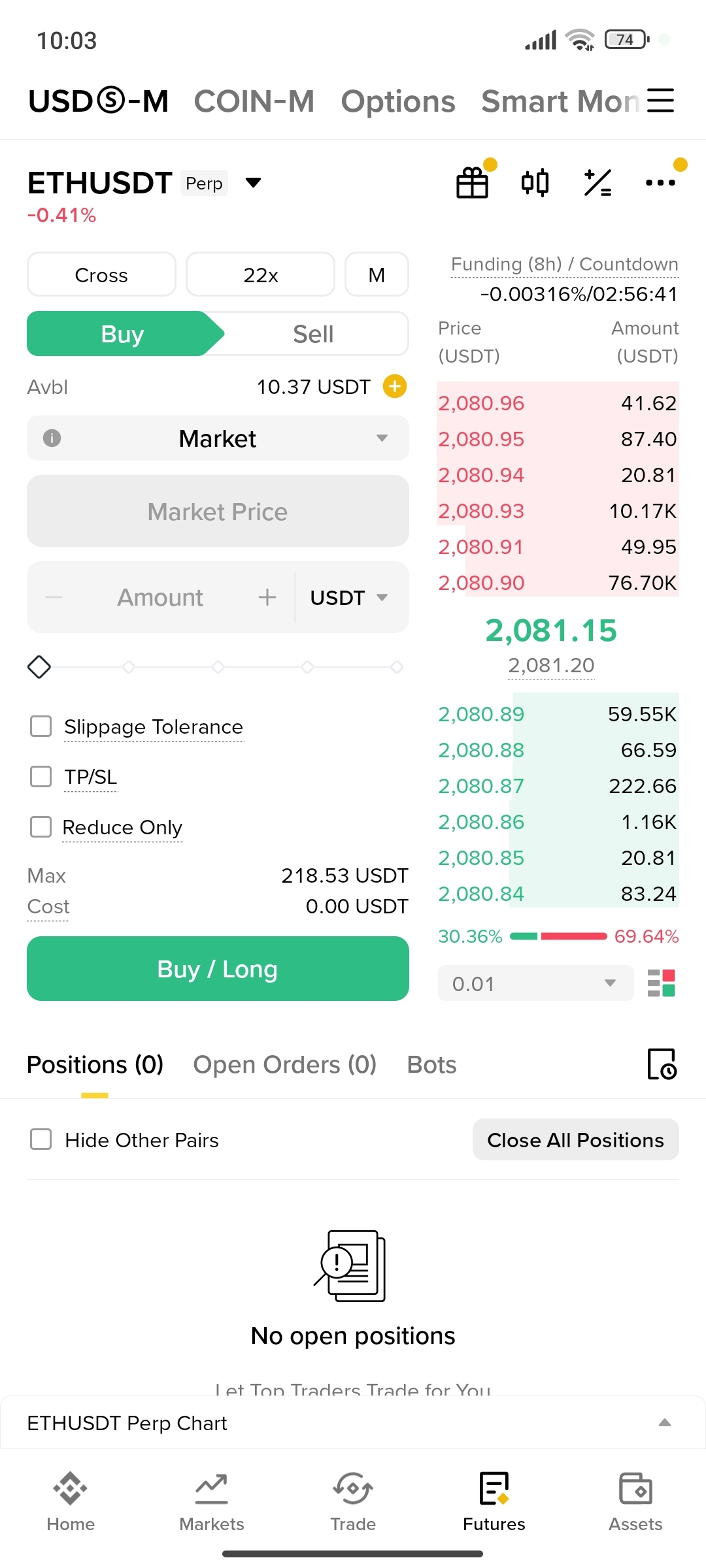
Task: Open the three-dot more options
Action: click(x=660, y=183)
